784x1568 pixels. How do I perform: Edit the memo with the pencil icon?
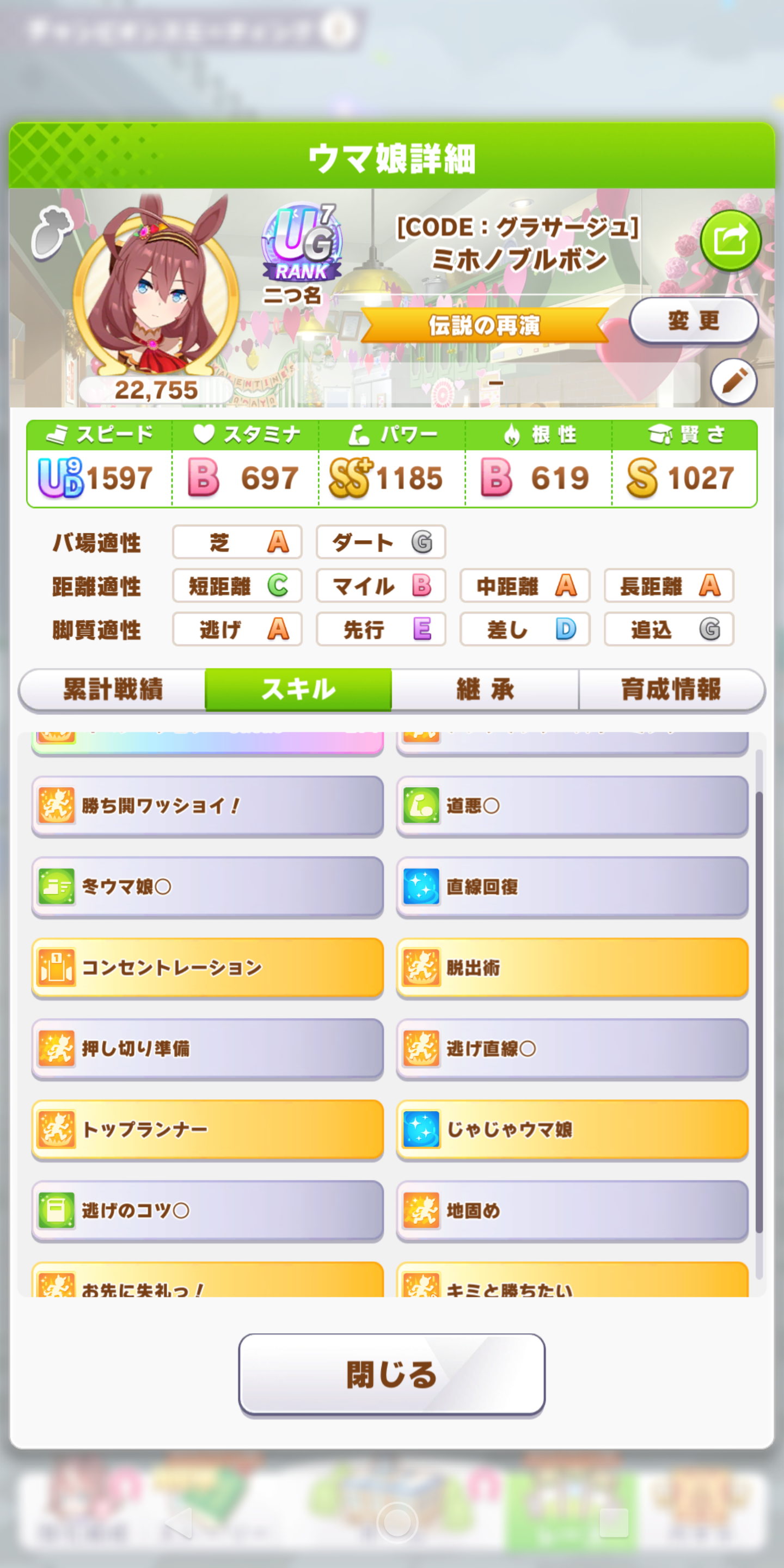[733, 382]
